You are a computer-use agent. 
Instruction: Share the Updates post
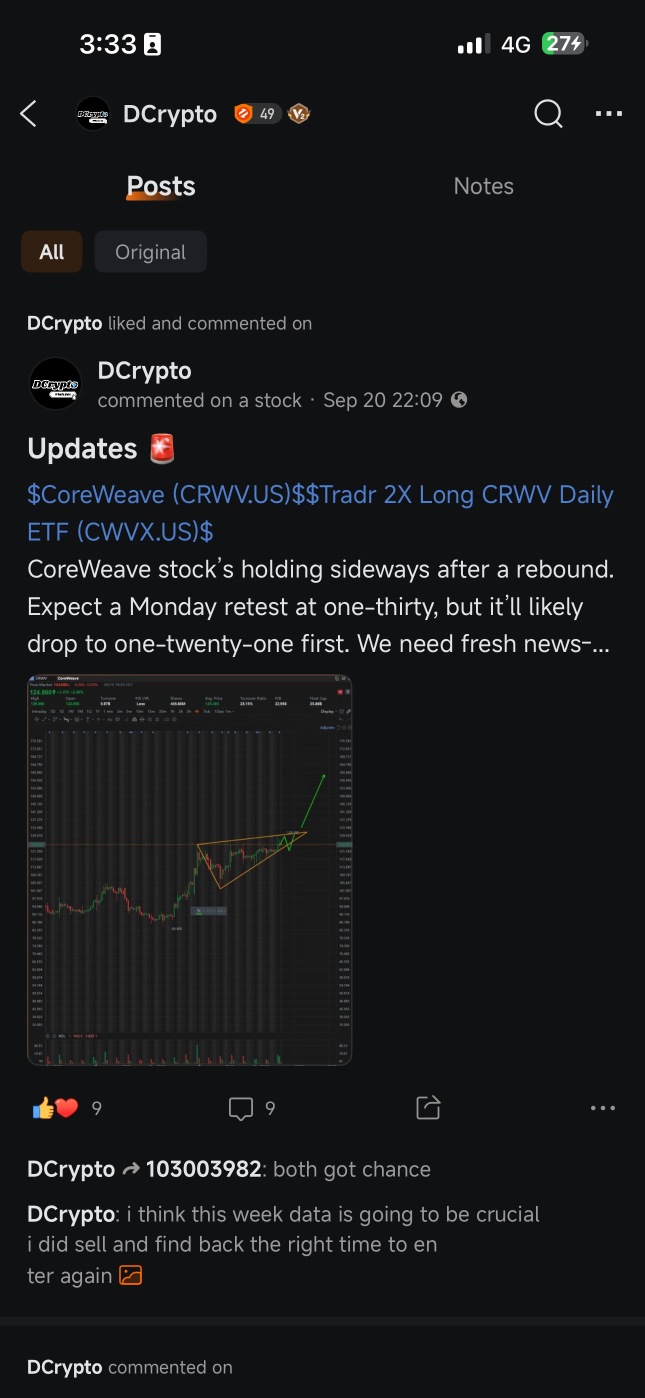(428, 1107)
